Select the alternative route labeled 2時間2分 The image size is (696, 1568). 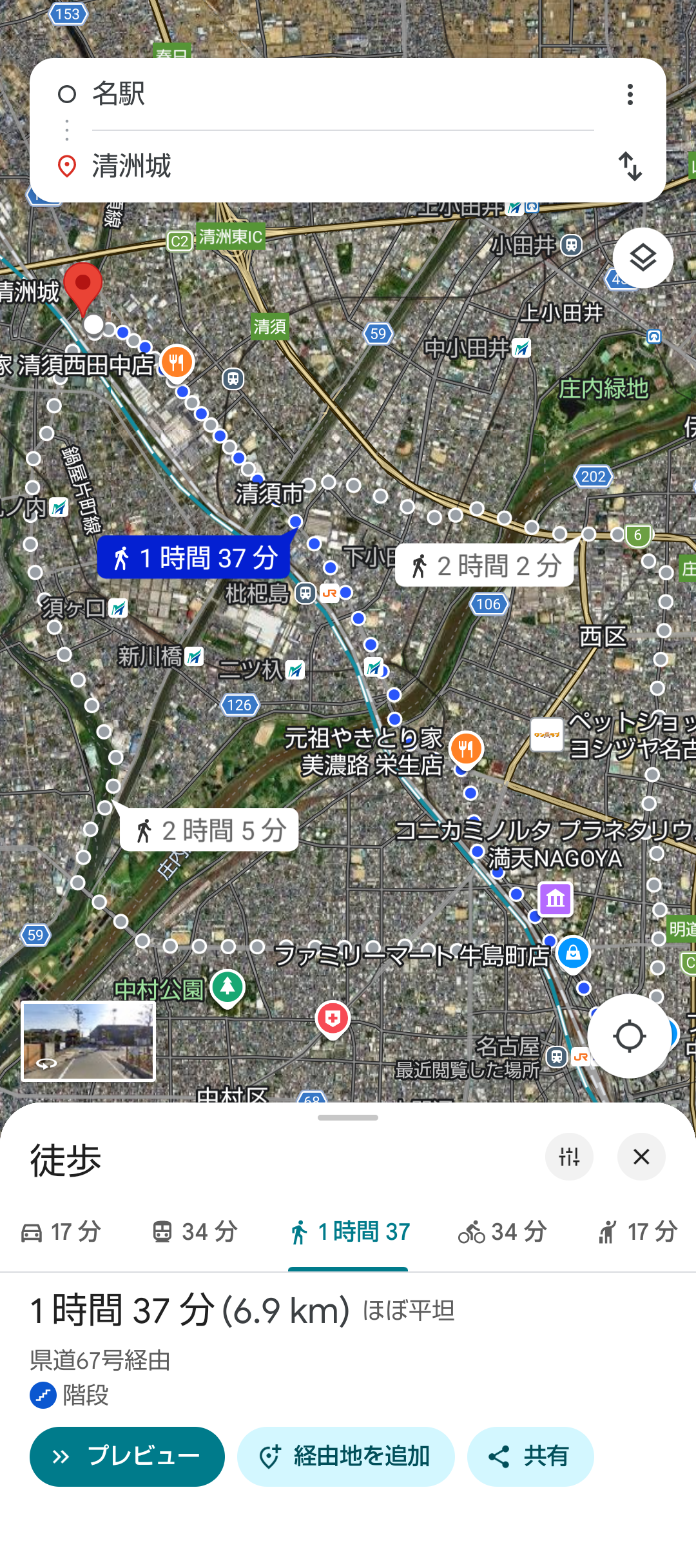[485, 563]
